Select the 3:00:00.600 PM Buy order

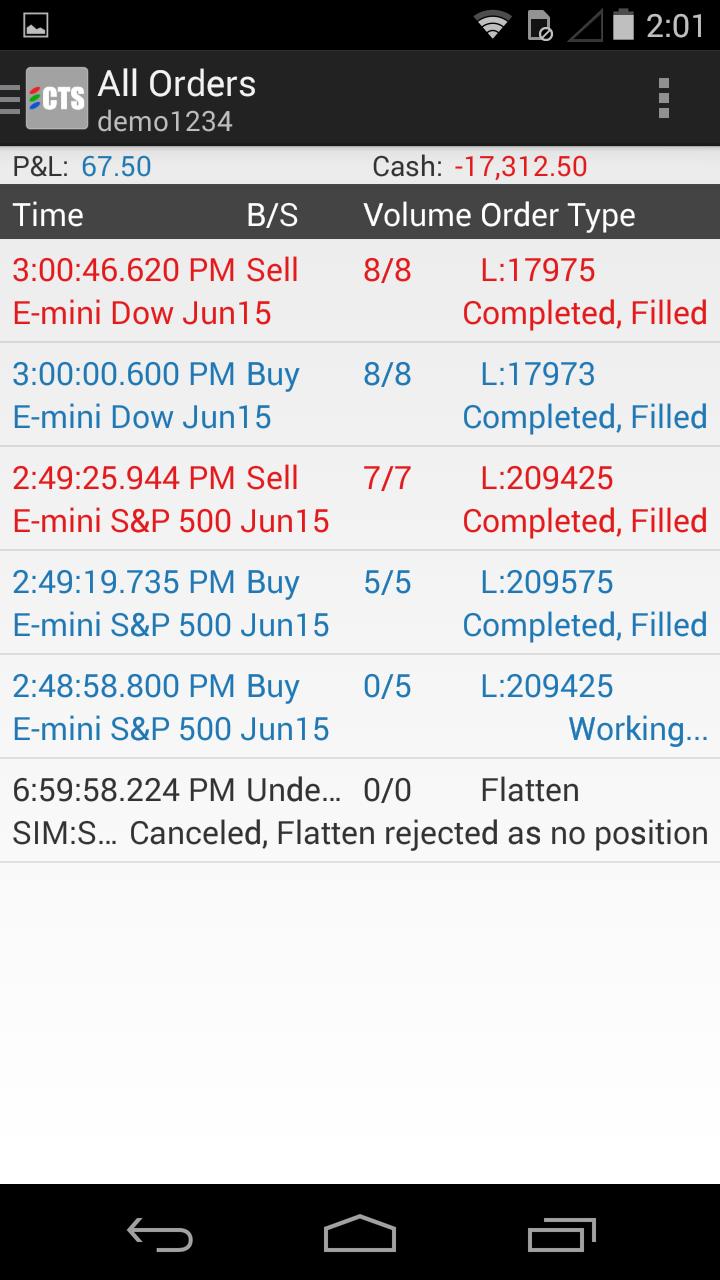tap(360, 395)
